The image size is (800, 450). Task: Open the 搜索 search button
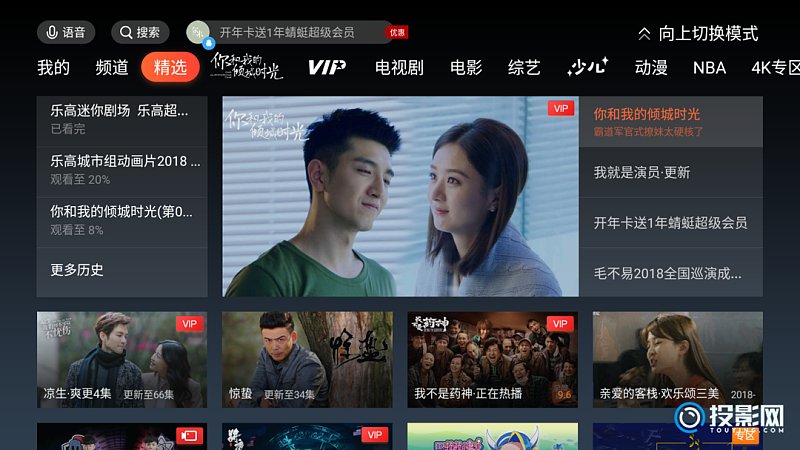click(139, 32)
